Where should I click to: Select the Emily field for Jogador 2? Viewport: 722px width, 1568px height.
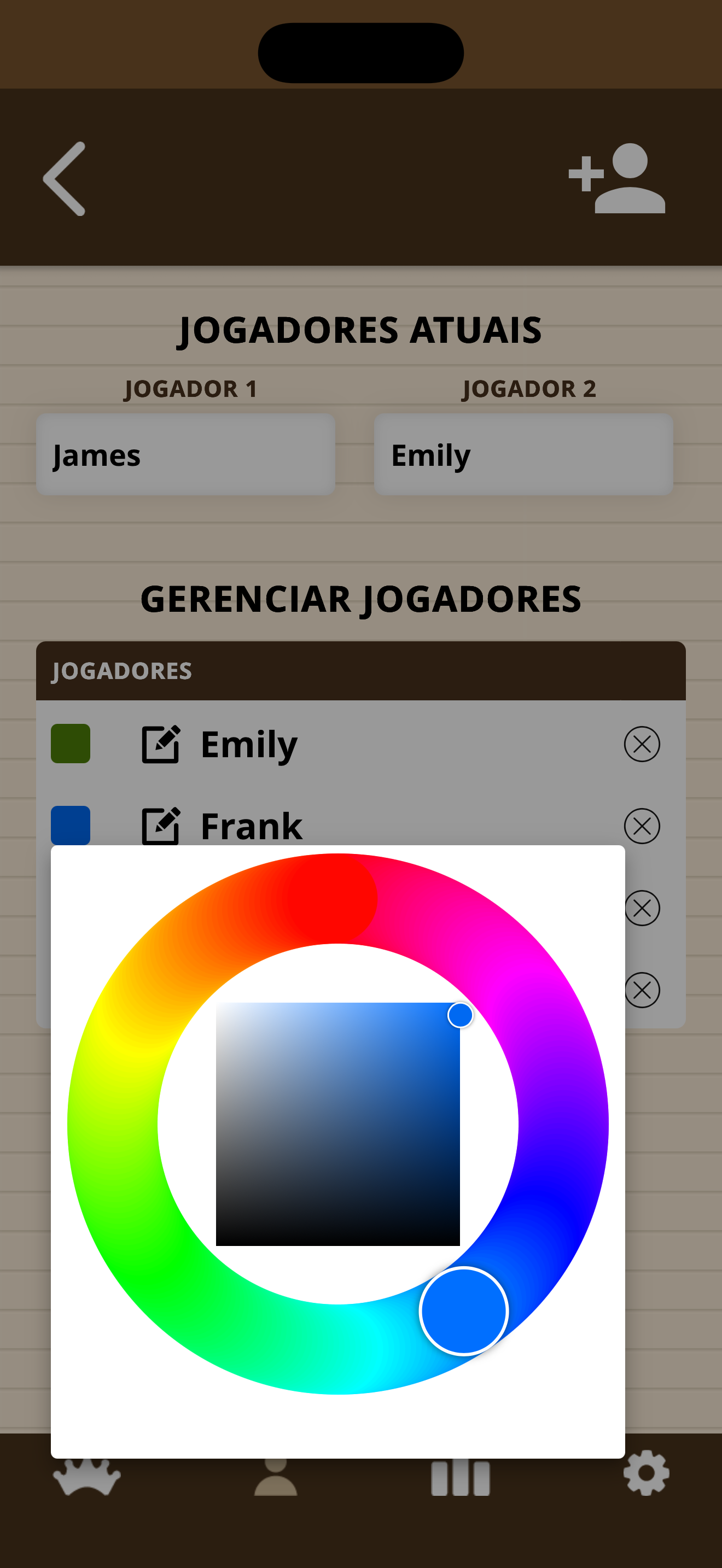click(x=523, y=455)
